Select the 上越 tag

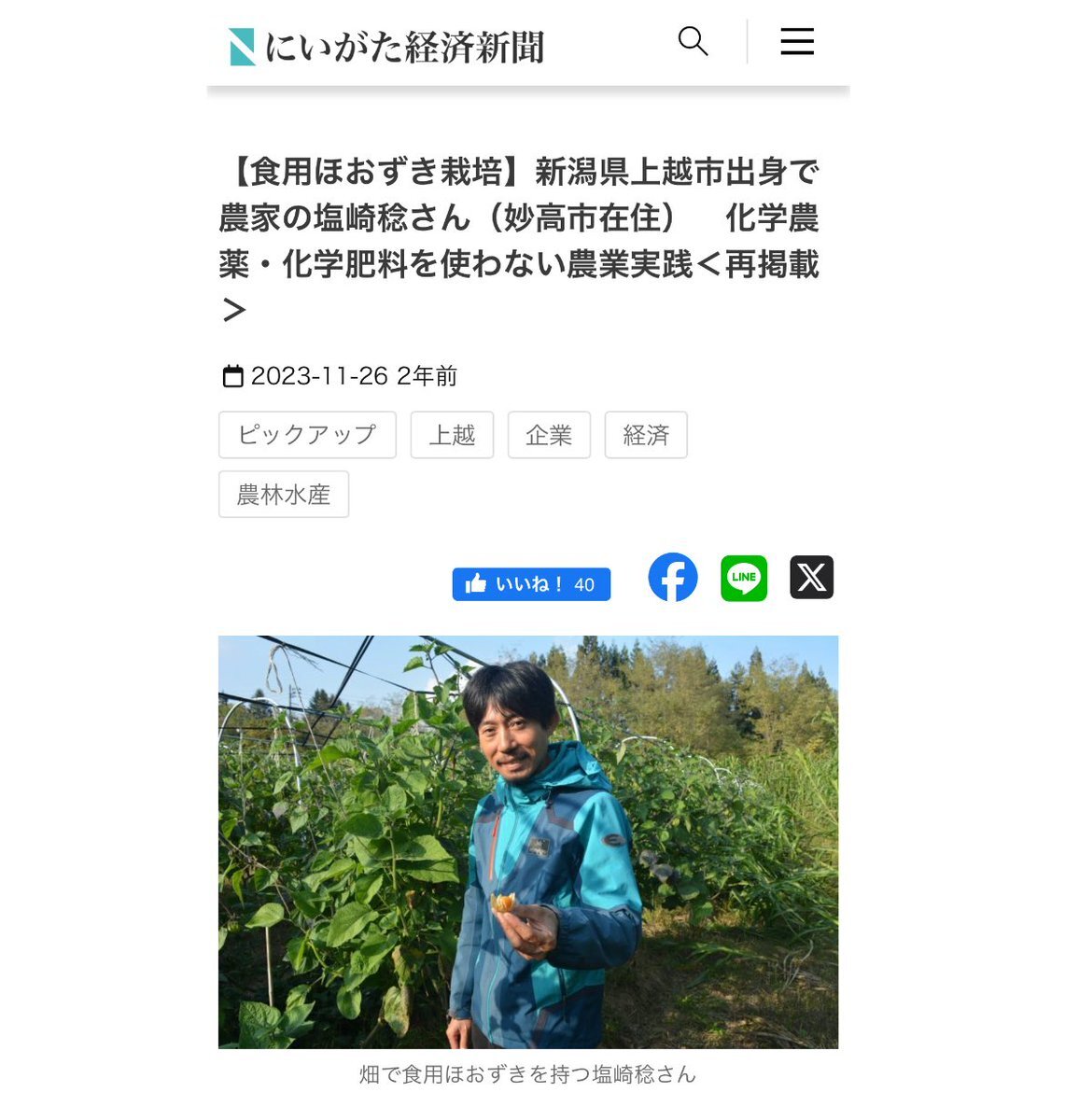point(452,435)
